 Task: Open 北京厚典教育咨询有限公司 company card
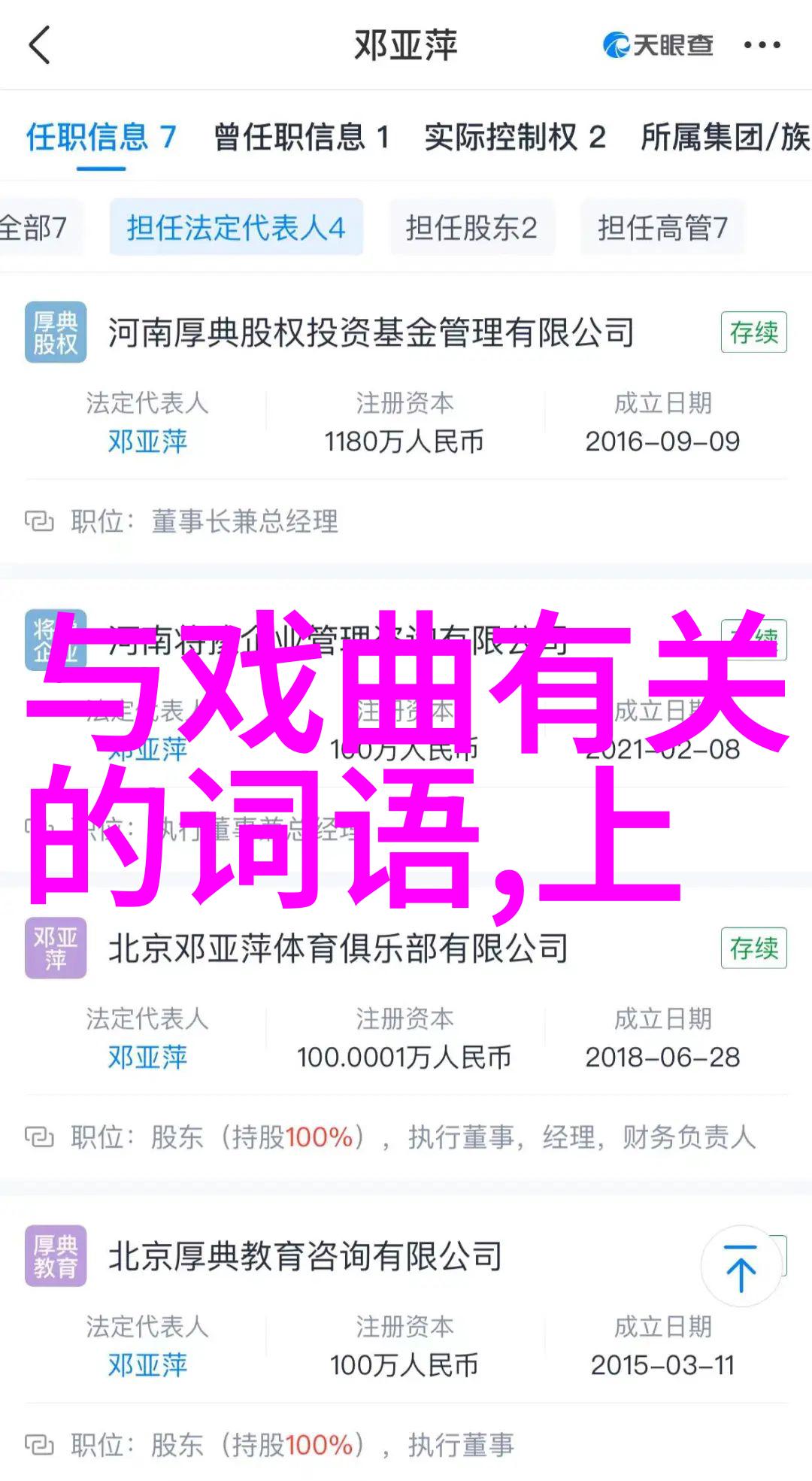[305, 1256]
